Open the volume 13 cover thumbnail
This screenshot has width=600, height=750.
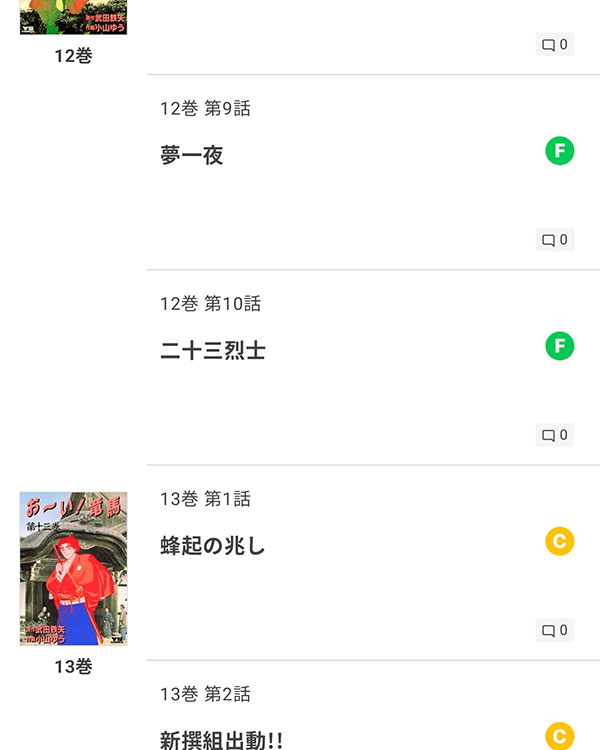(x=73, y=568)
